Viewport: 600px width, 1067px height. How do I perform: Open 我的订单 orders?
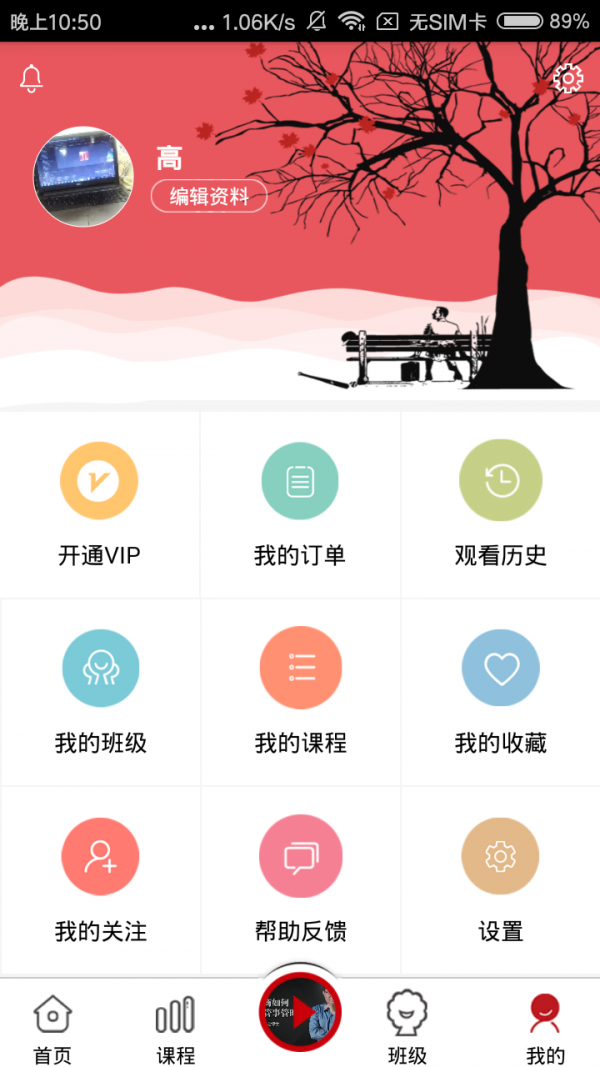(x=300, y=505)
